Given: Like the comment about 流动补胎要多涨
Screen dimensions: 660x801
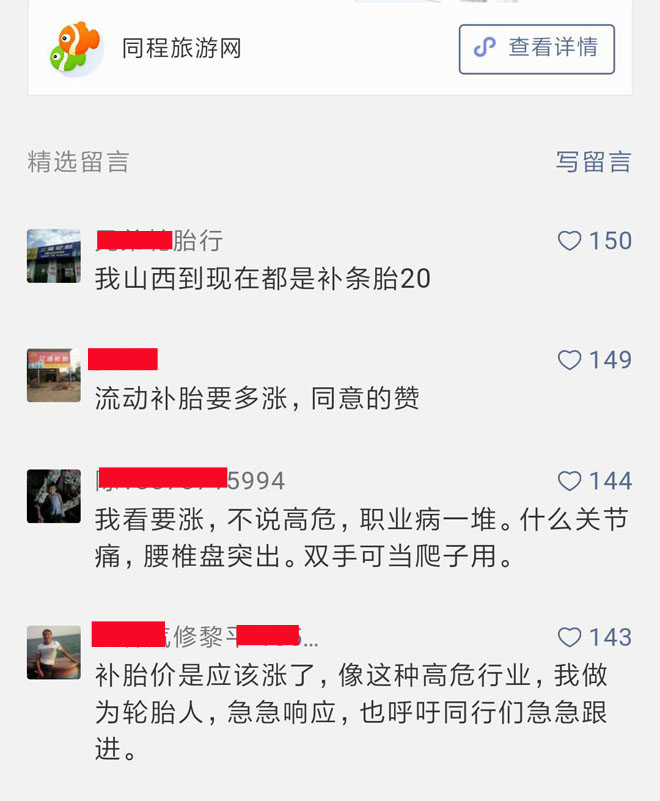Looking at the screenshot, I should pyautogui.click(x=570, y=360).
